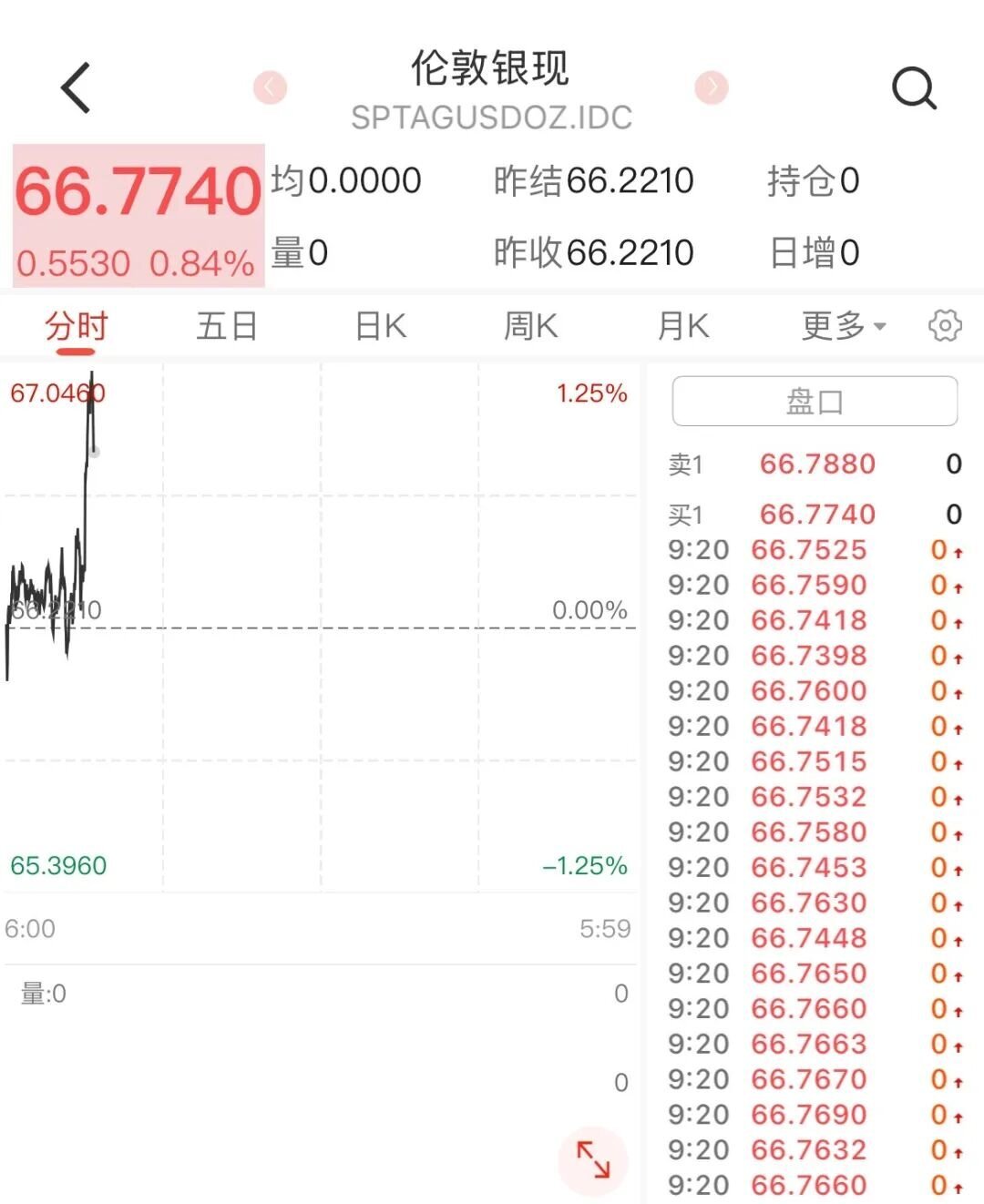Open the search magnifier icon

point(914,88)
